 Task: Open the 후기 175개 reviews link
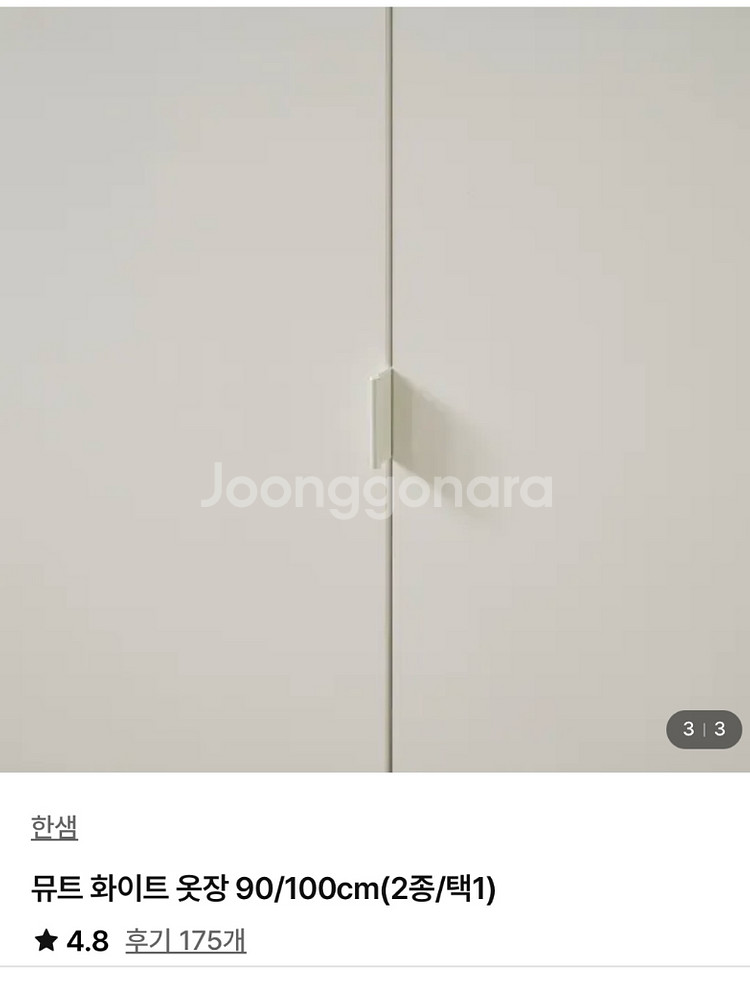tap(186, 940)
